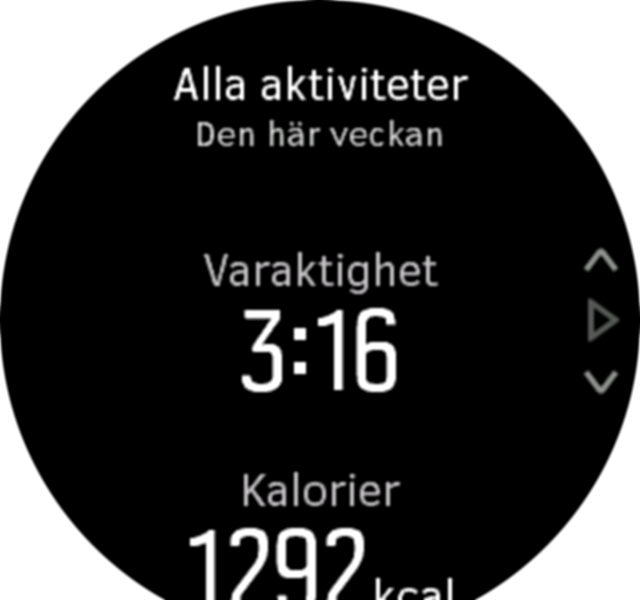Viewport: 640px width, 600px height.
Task: Tap the up arrow to go to previous view
Action: coord(601,263)
